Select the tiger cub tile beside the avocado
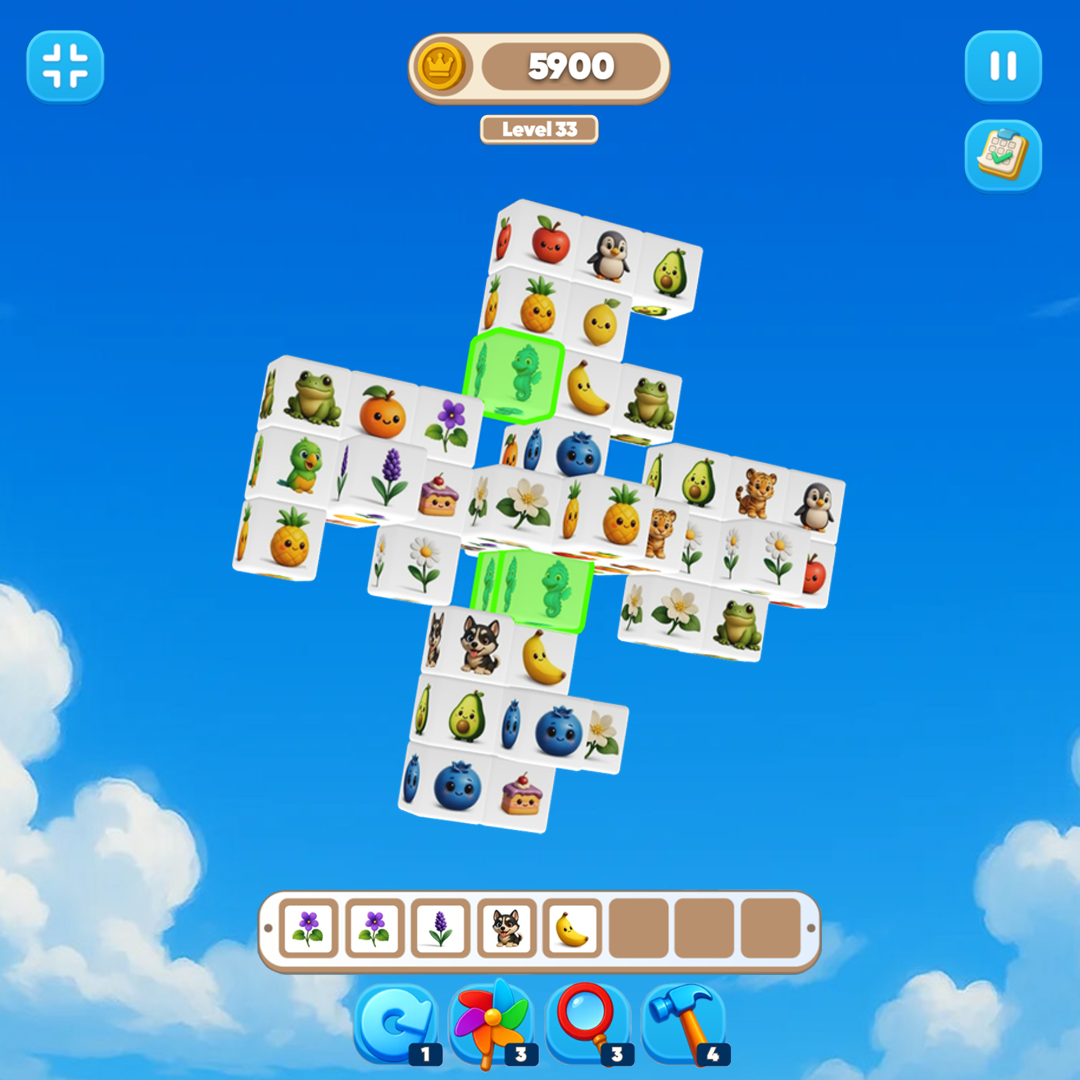Image resolution: width=1080 pixels, height=1080 pixels. tap(757, 490)
